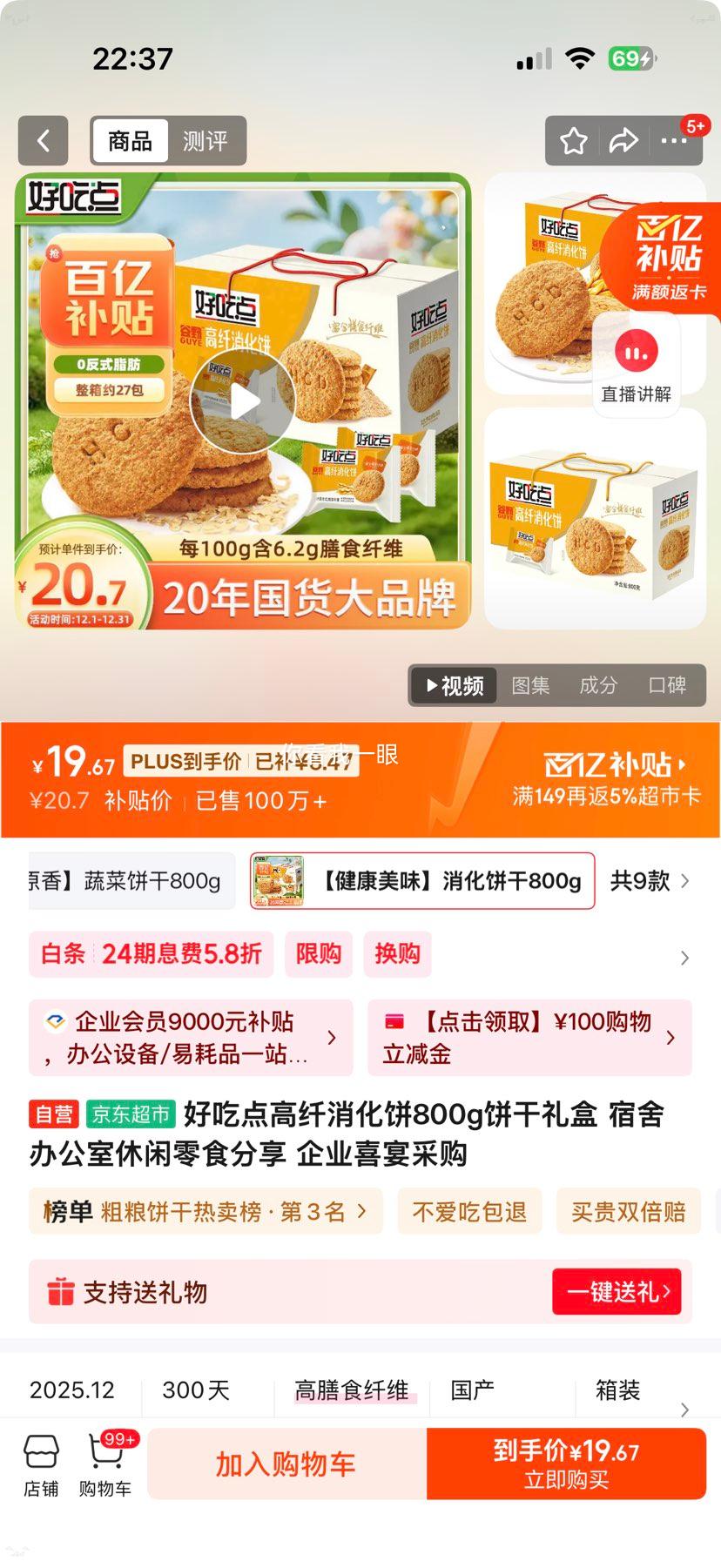Click the gift icon beside 支持送礼物
This screenshot has width=721, height=1568.
click(x=58, y=1292)
